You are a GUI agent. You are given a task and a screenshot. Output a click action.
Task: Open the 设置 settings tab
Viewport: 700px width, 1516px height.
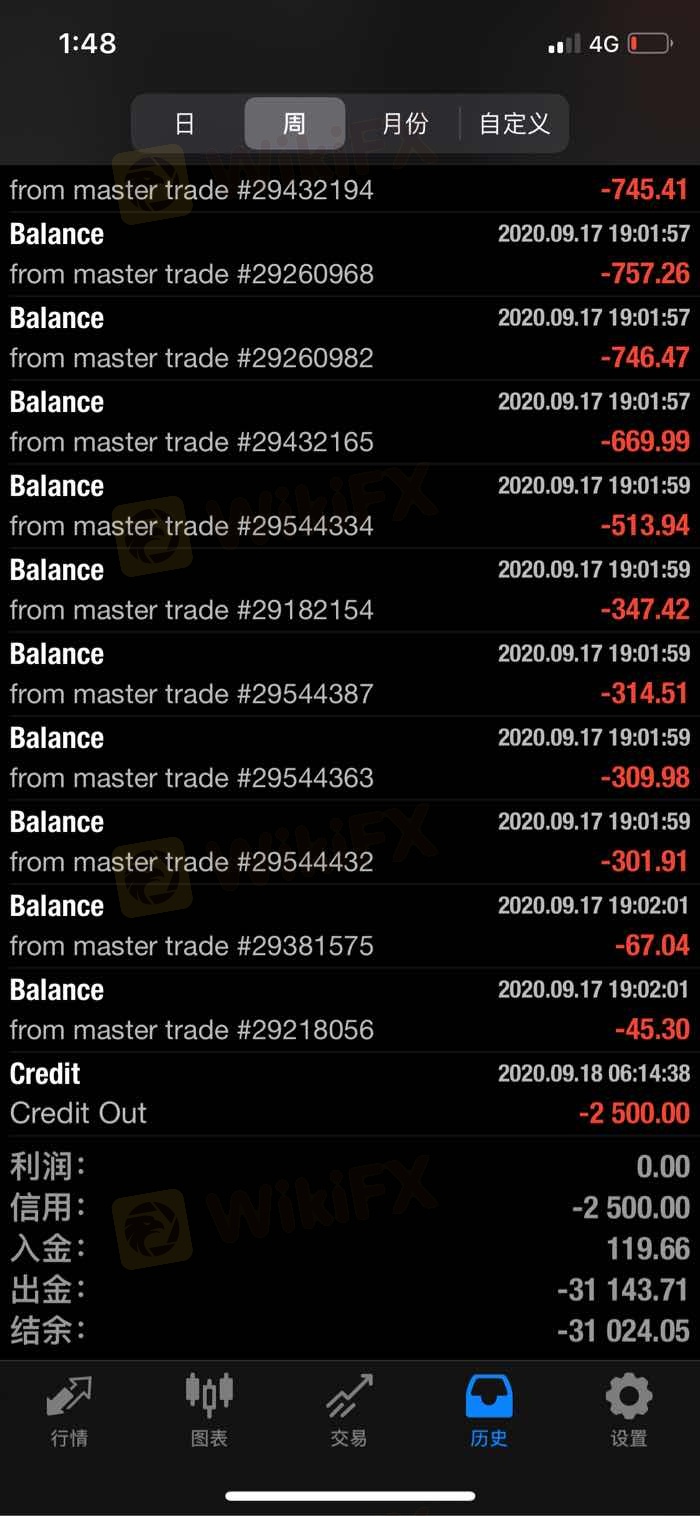(629, 1411)
